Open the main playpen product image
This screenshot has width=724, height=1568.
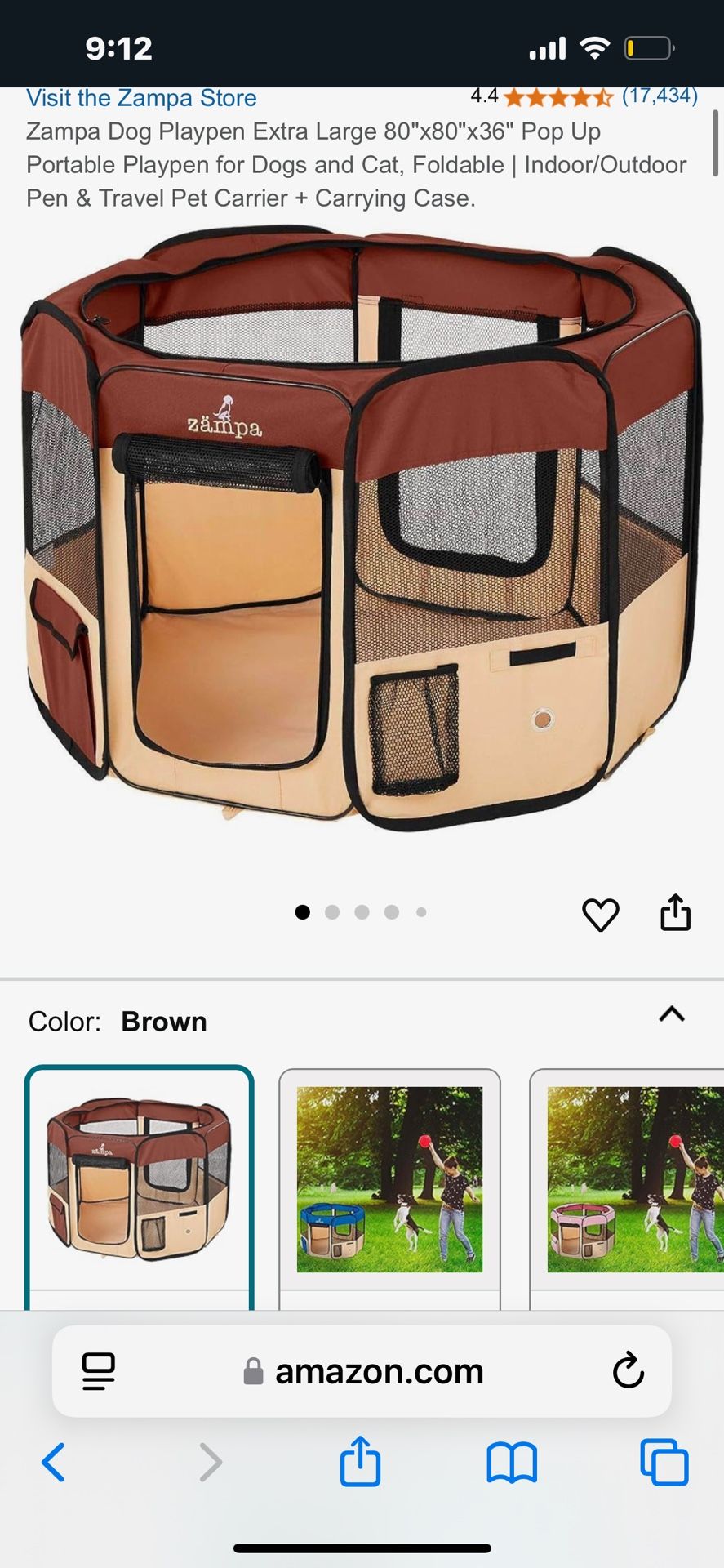[362, 531]
